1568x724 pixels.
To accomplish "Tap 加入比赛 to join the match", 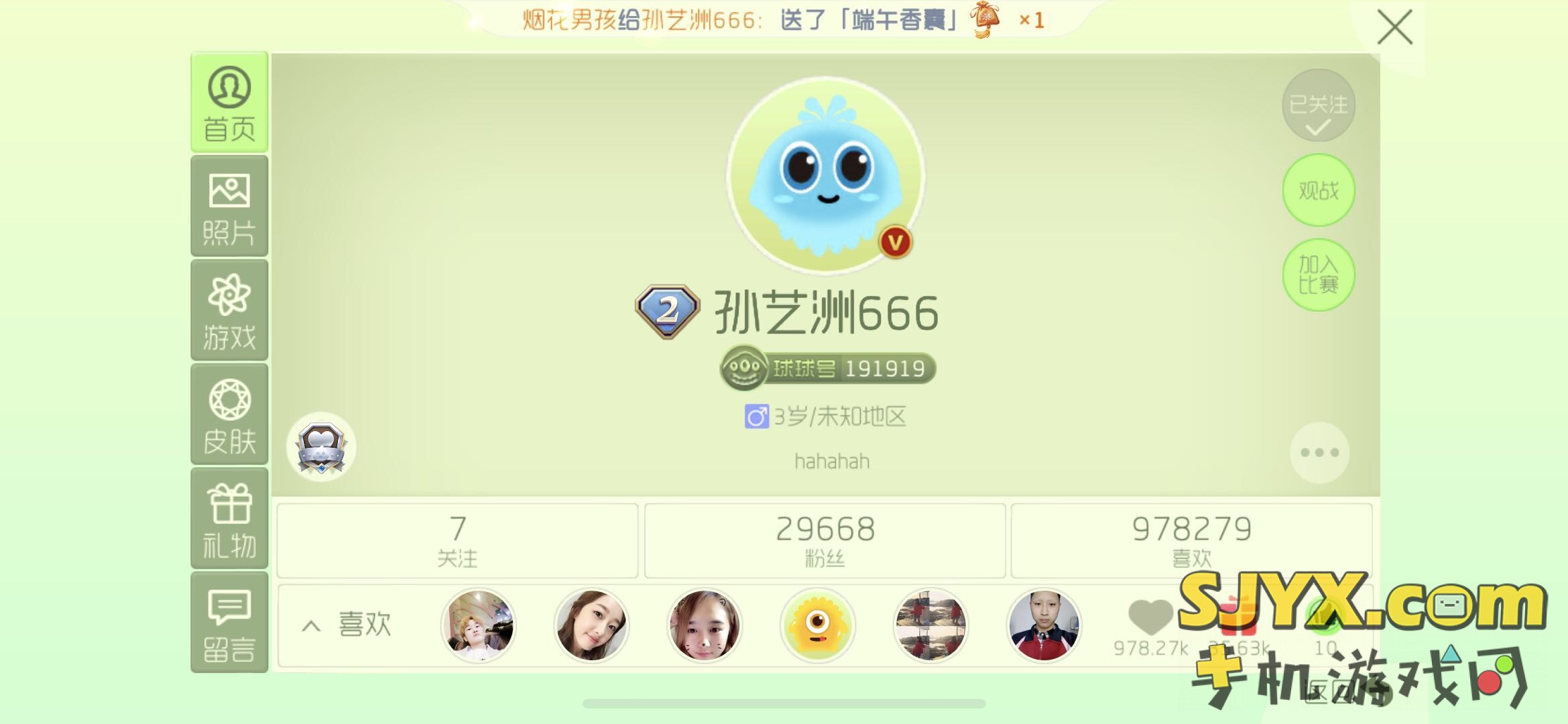I will (x=1318, y=275).
